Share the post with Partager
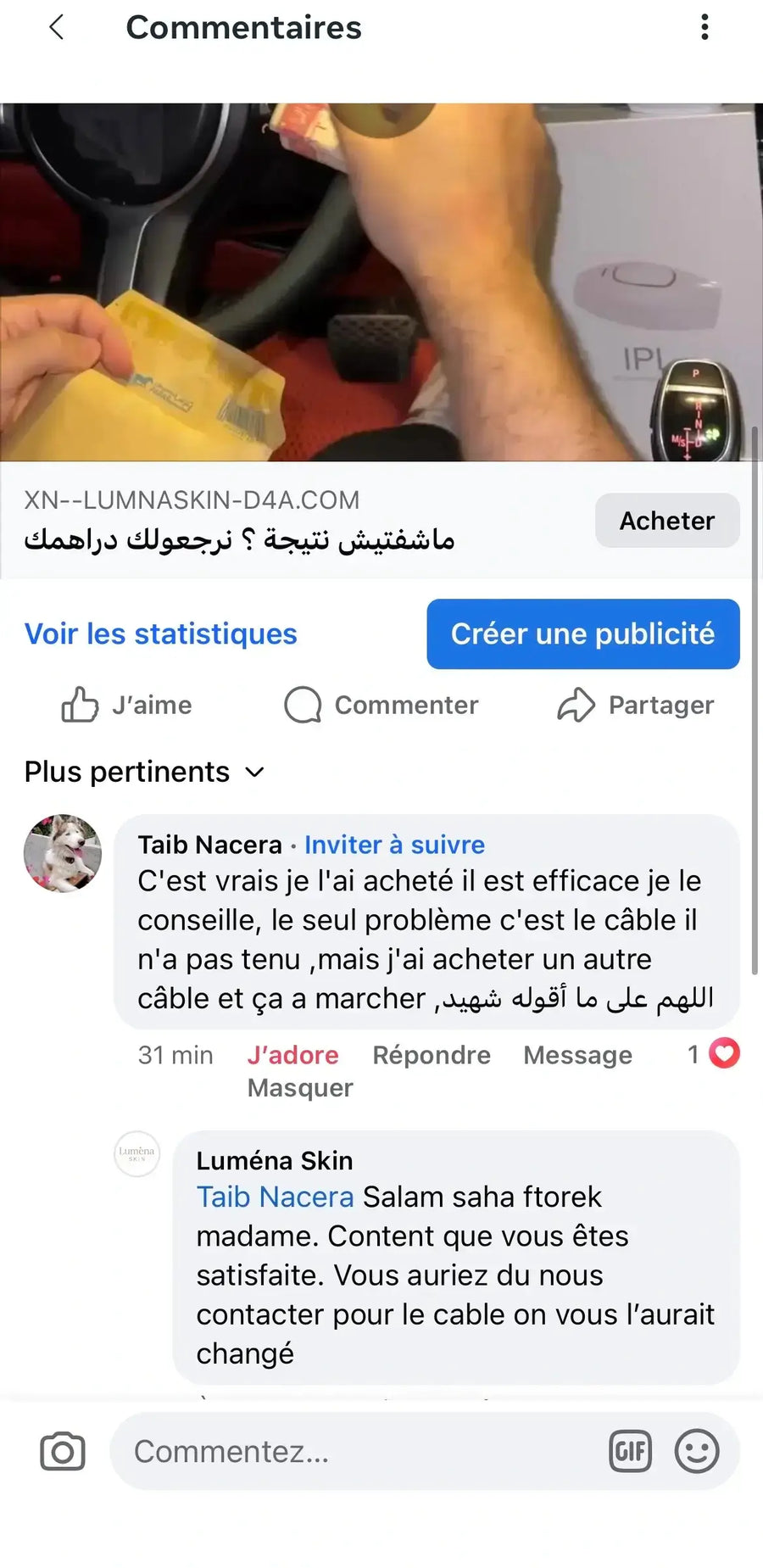Viewport: 763px width, 1568px height. (x=636, y=705)
